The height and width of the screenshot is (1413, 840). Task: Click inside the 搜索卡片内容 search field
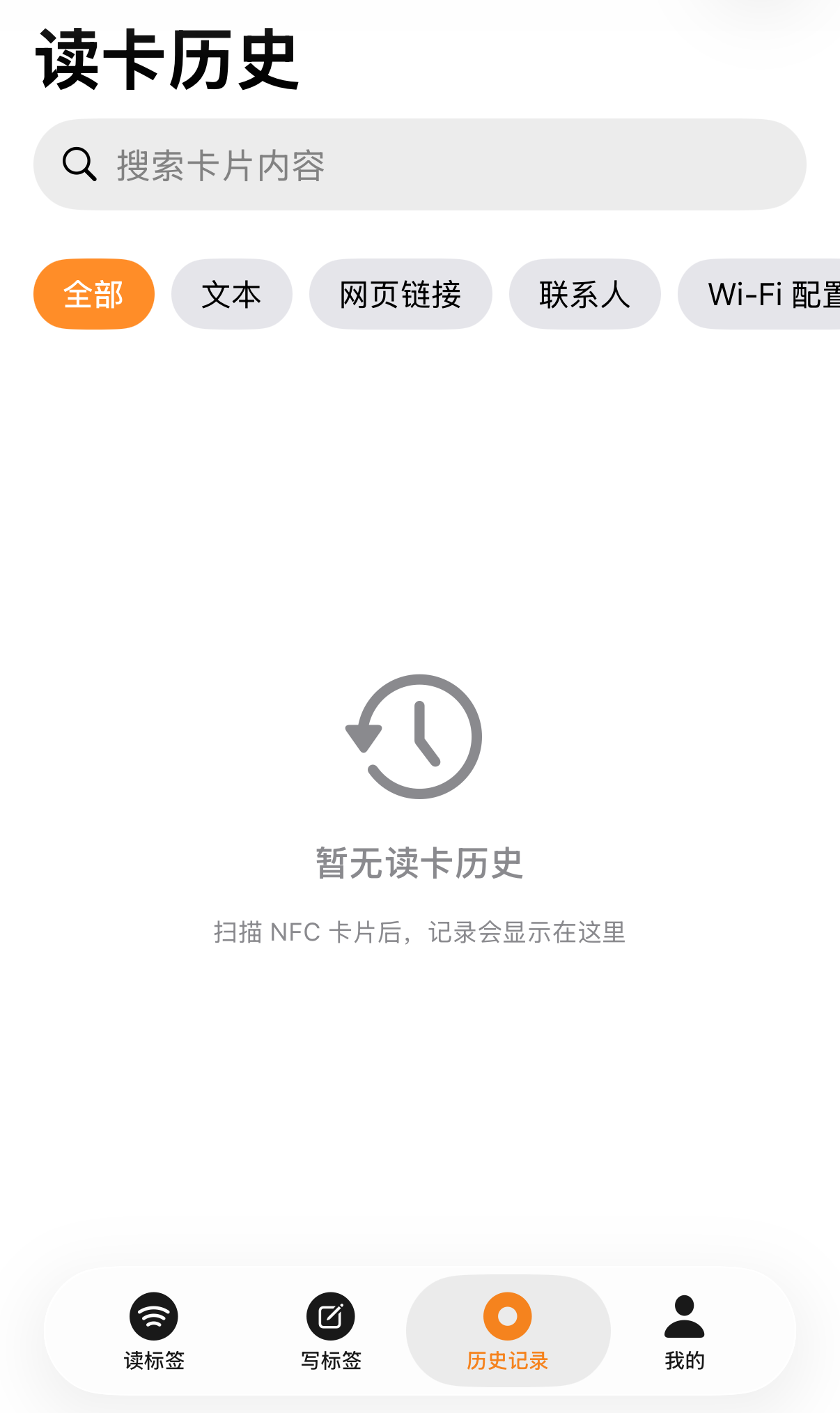pyautogui.click(x=418, y=163)
